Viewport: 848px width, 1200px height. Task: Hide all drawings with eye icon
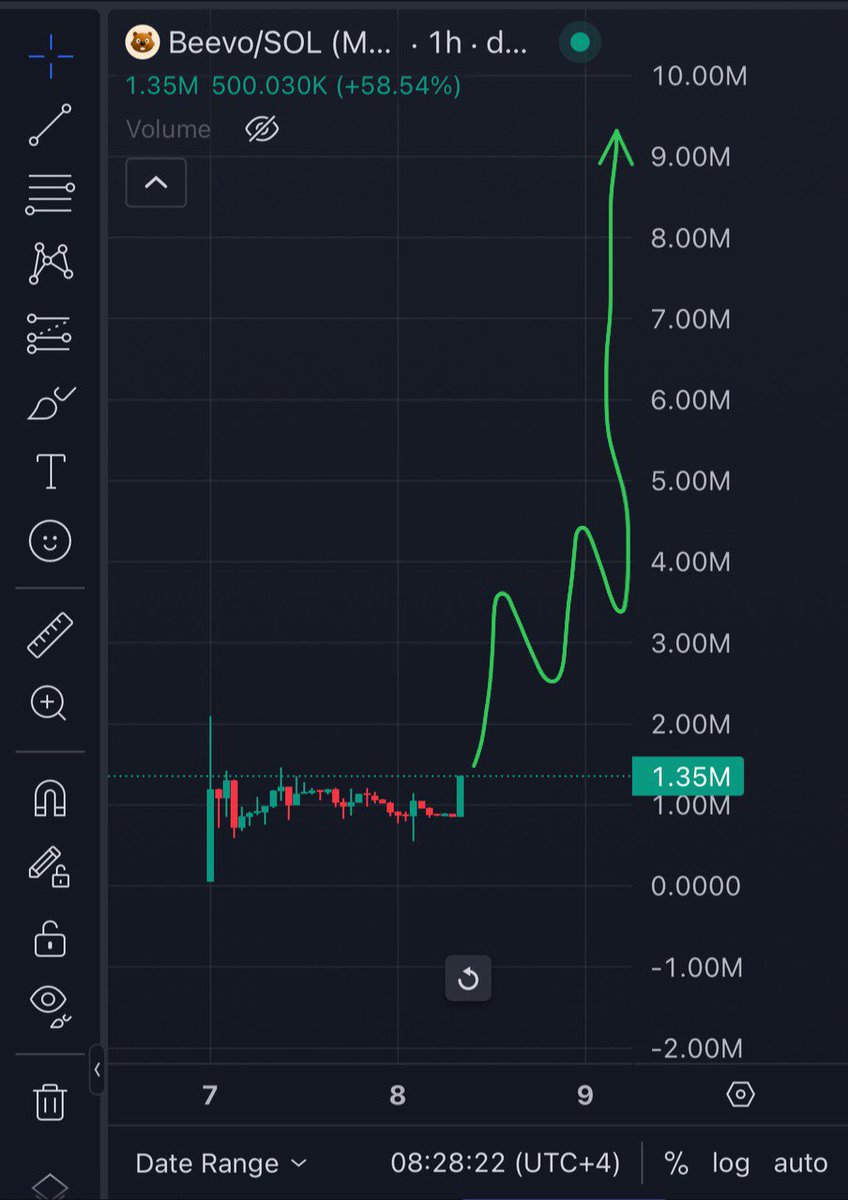[x=50, y=1005]
